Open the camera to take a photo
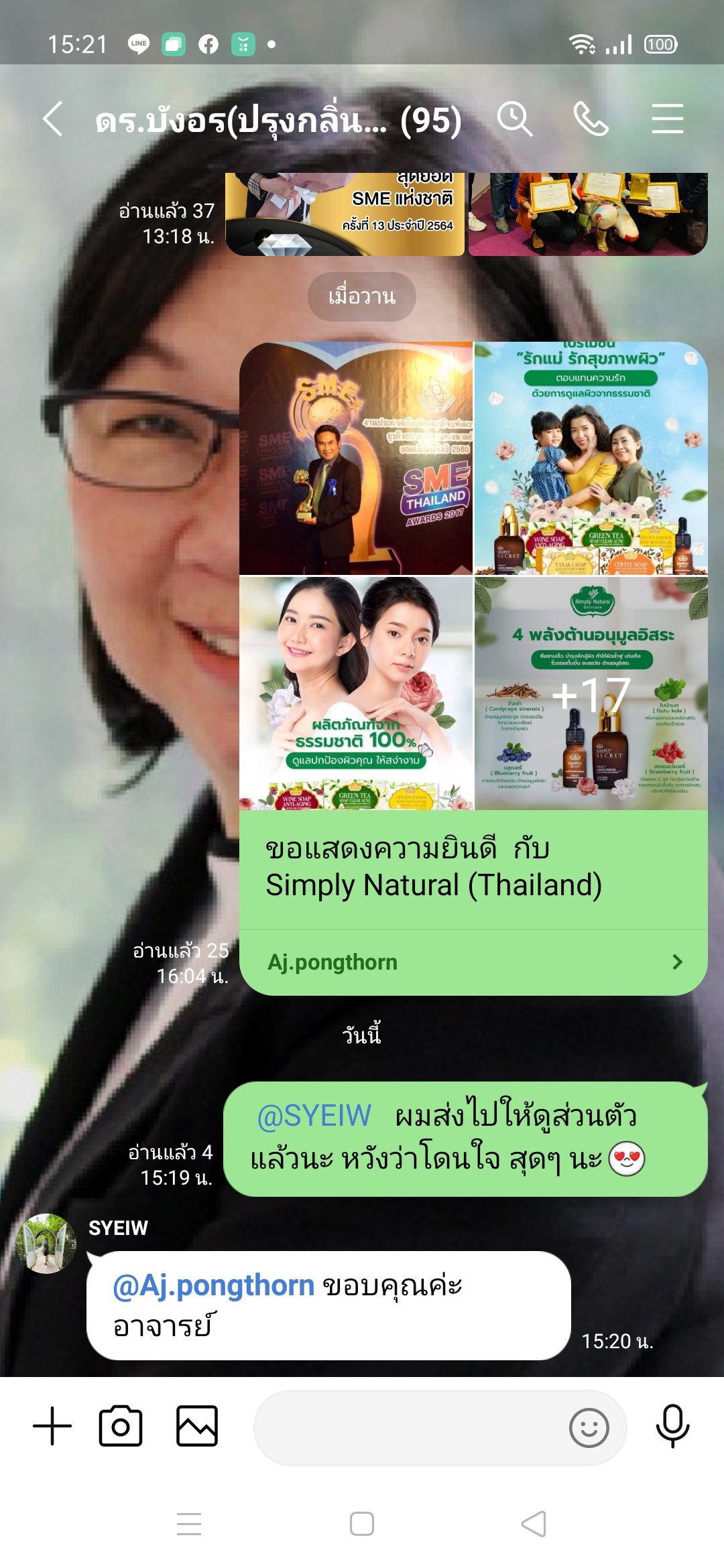The height and width of the screenshot is (1568, 724). tap(121, 1426)
